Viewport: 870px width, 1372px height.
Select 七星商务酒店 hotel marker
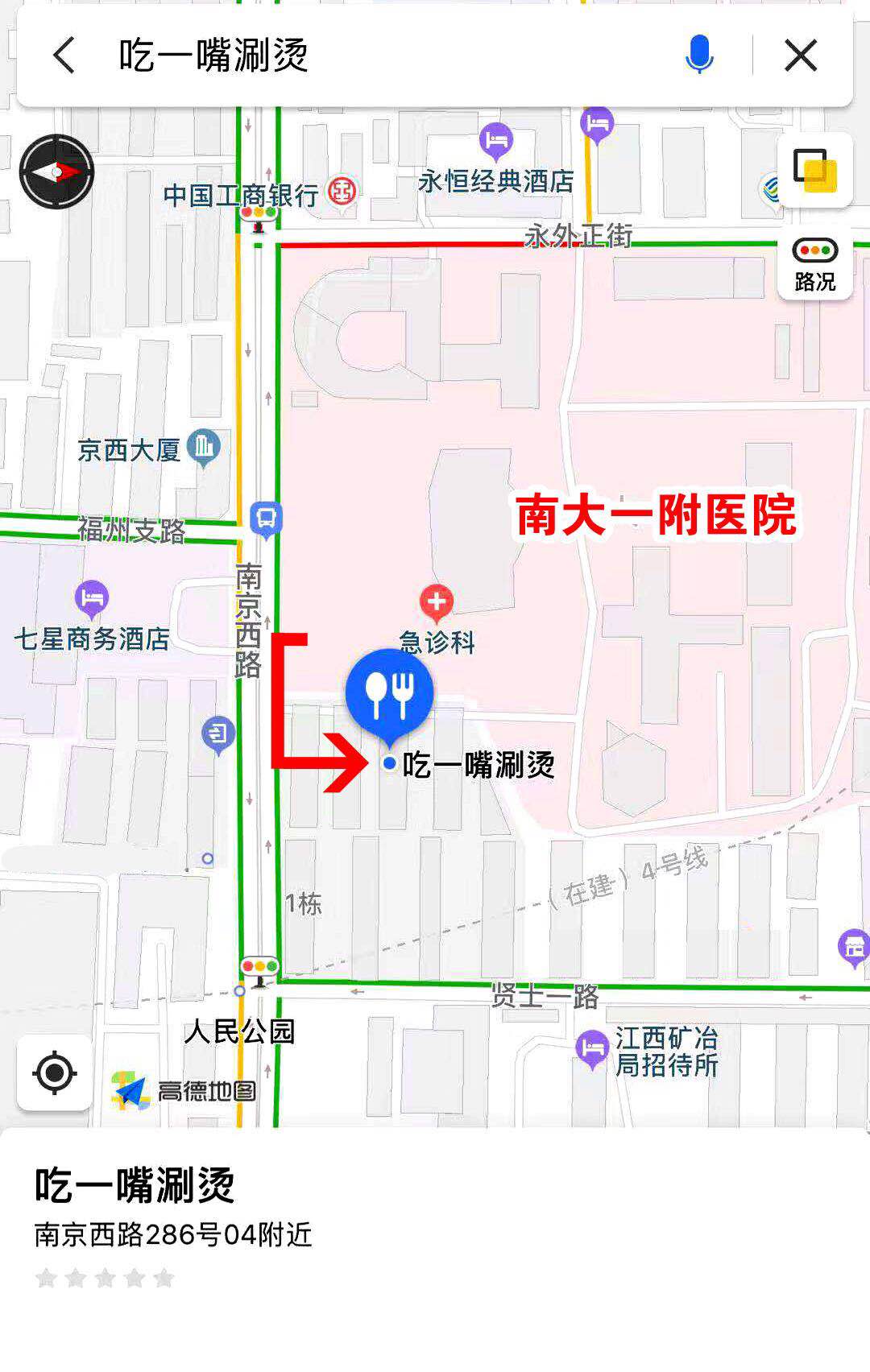(x=92, y=598)
